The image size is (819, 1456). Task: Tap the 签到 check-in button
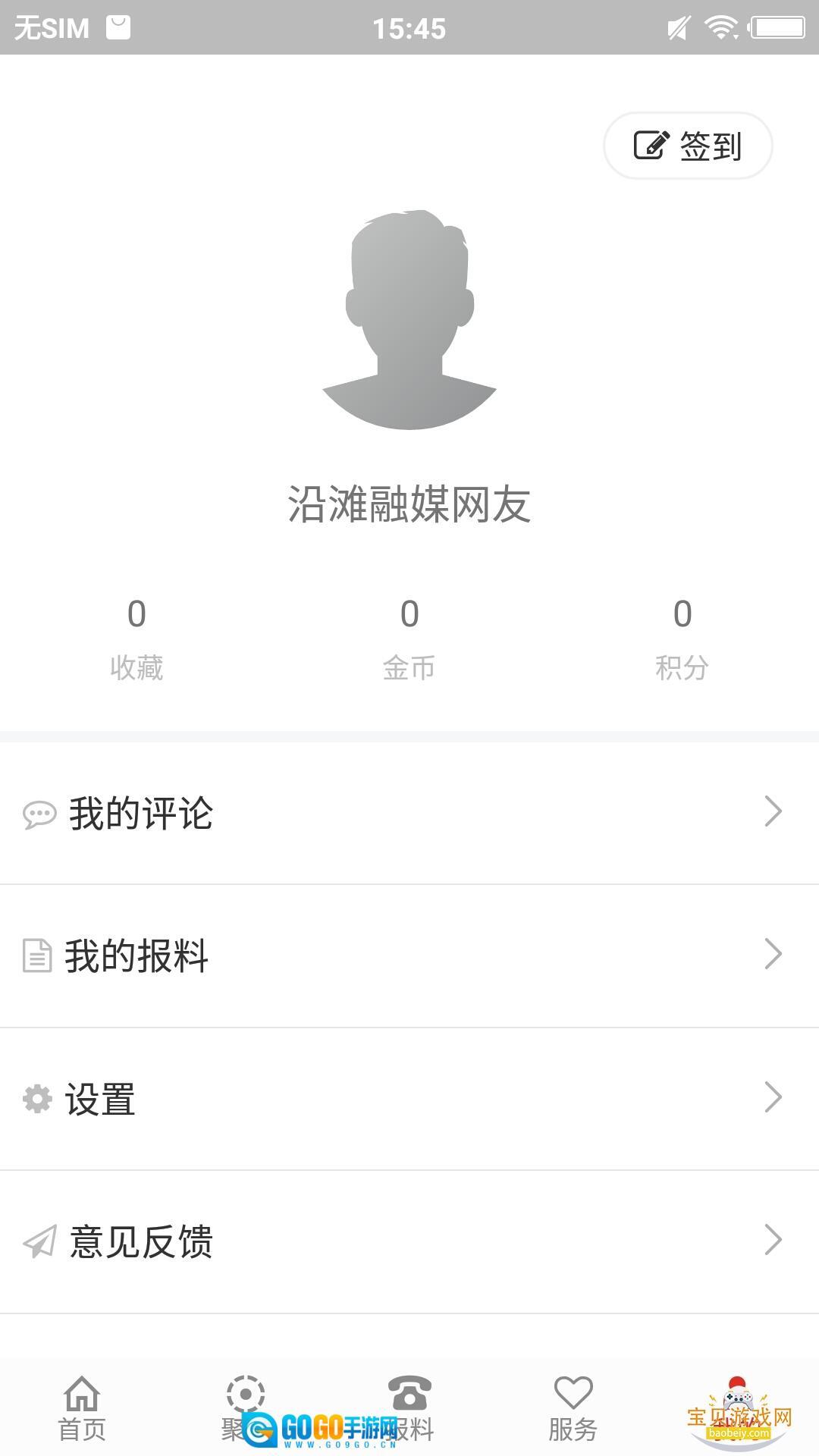tap(688, 146)
